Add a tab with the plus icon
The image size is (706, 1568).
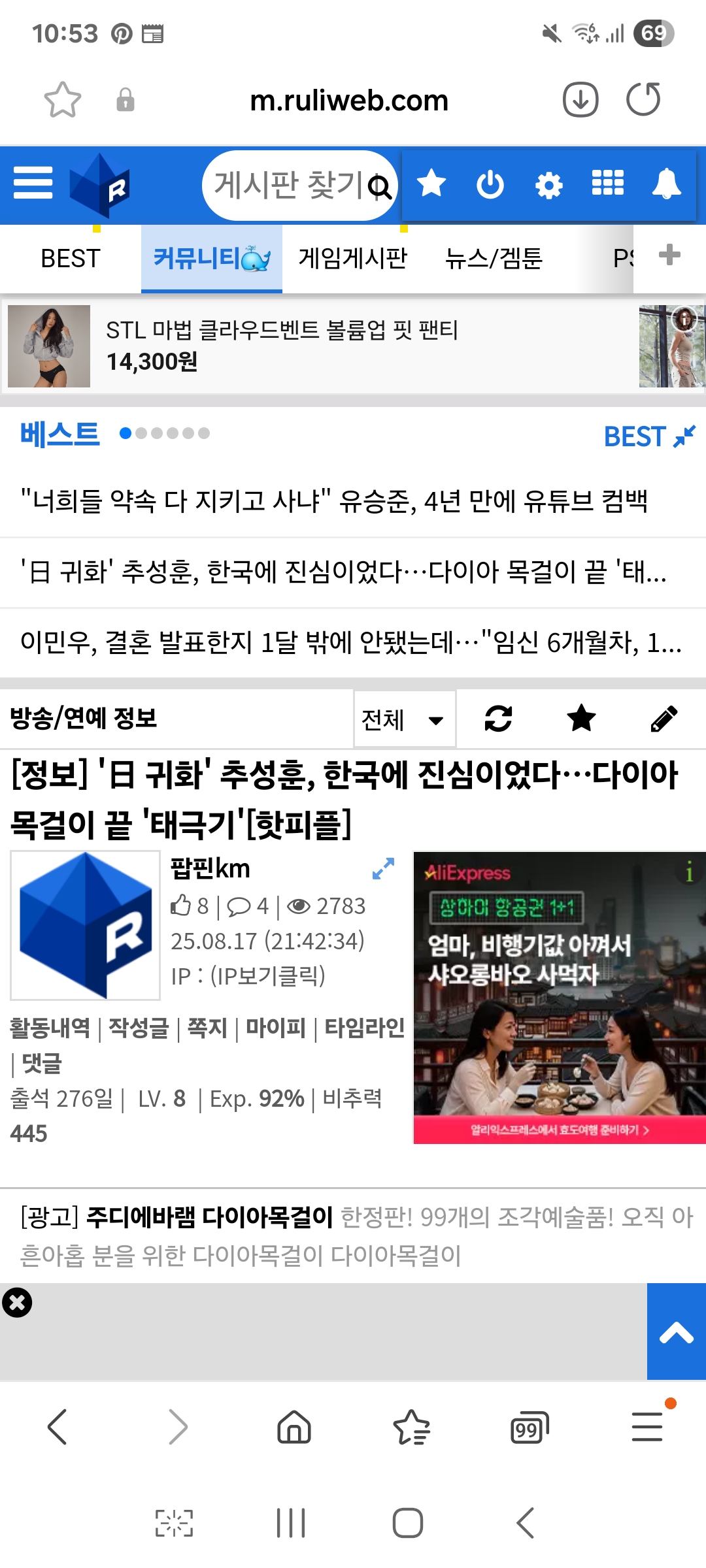[x=669, y=255]
